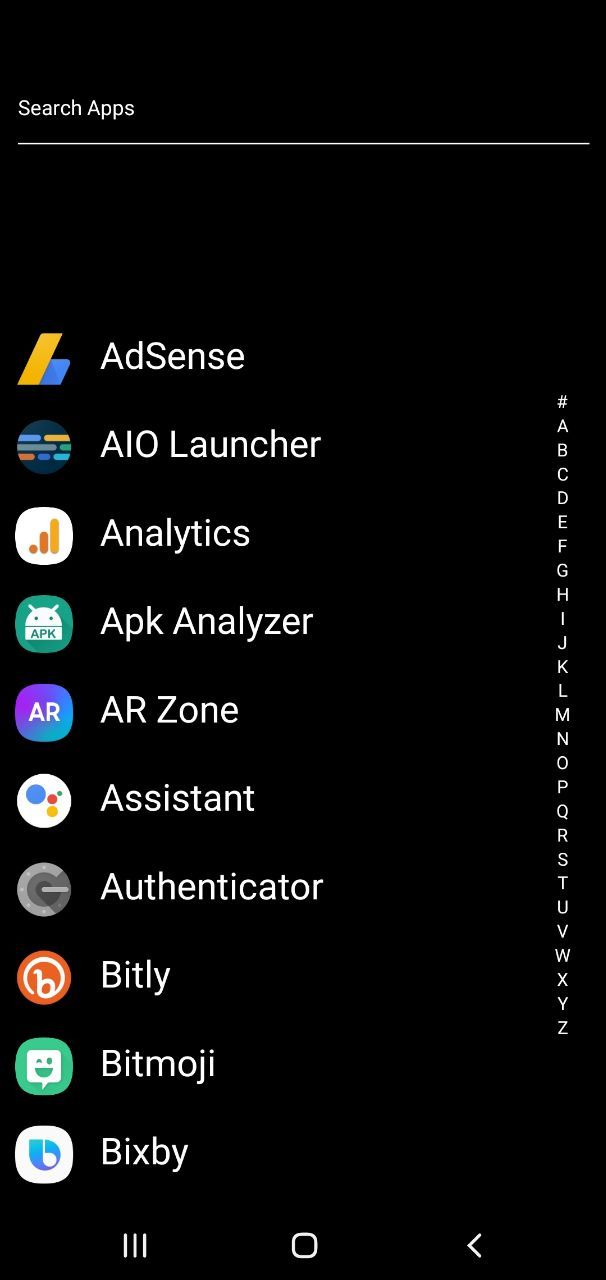This screenshot has width=606, height=1280.
Task: Launch AIO Launcher
Action: pyautogui.click(x=210, y=445)
